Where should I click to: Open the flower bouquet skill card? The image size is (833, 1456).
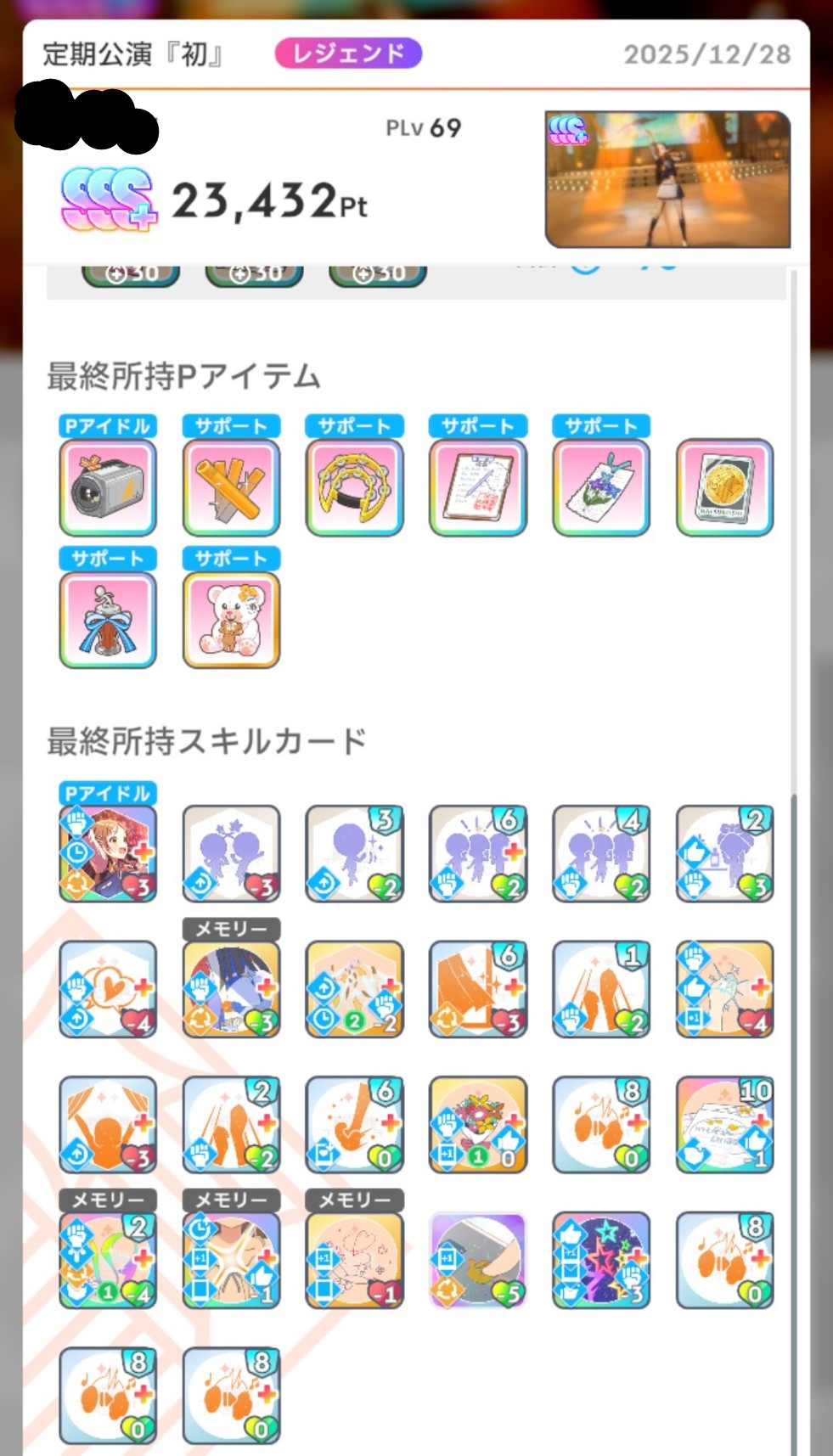(x=478, y=1125)
